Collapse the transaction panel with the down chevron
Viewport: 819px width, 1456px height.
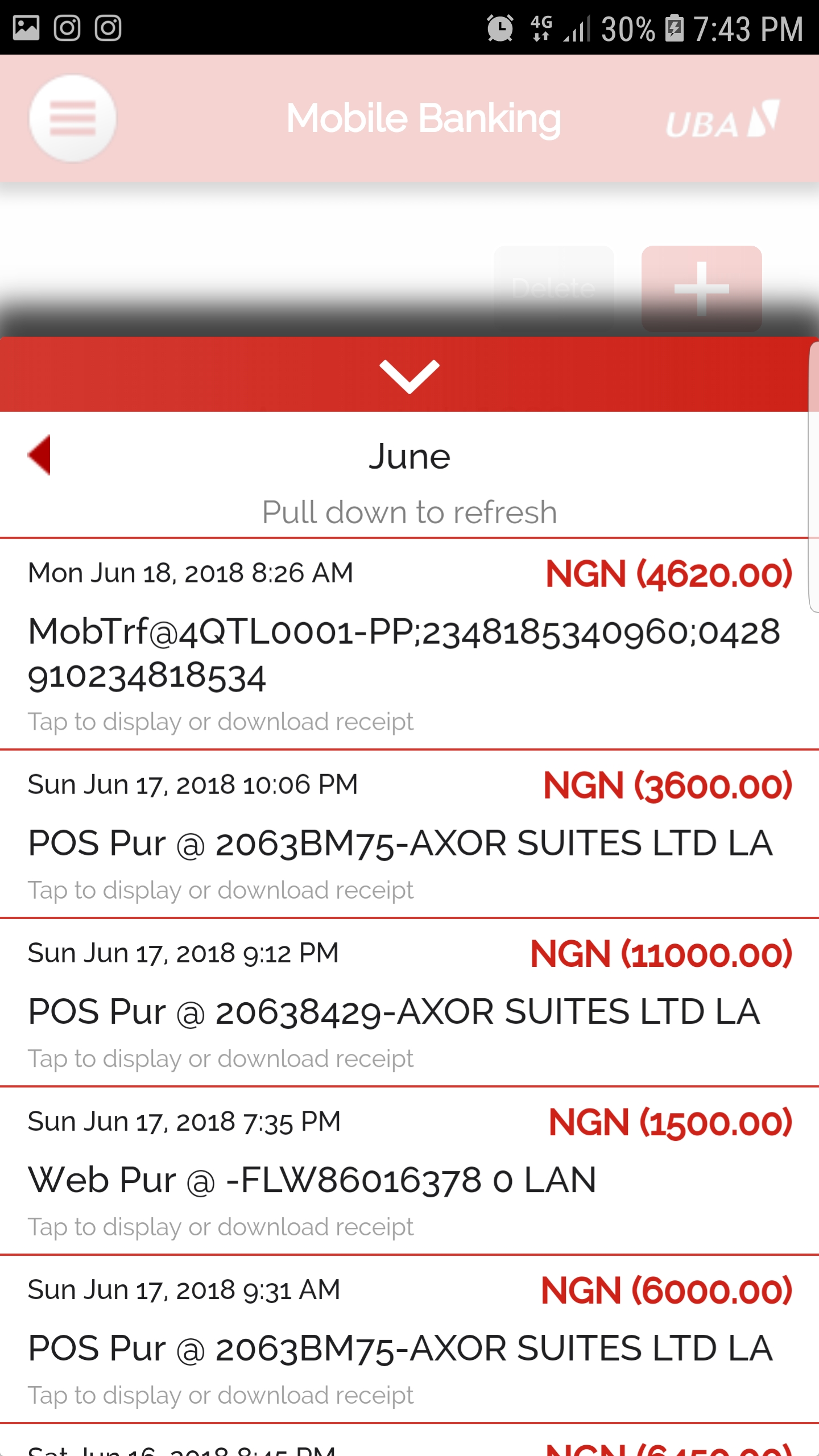(409, 375)
